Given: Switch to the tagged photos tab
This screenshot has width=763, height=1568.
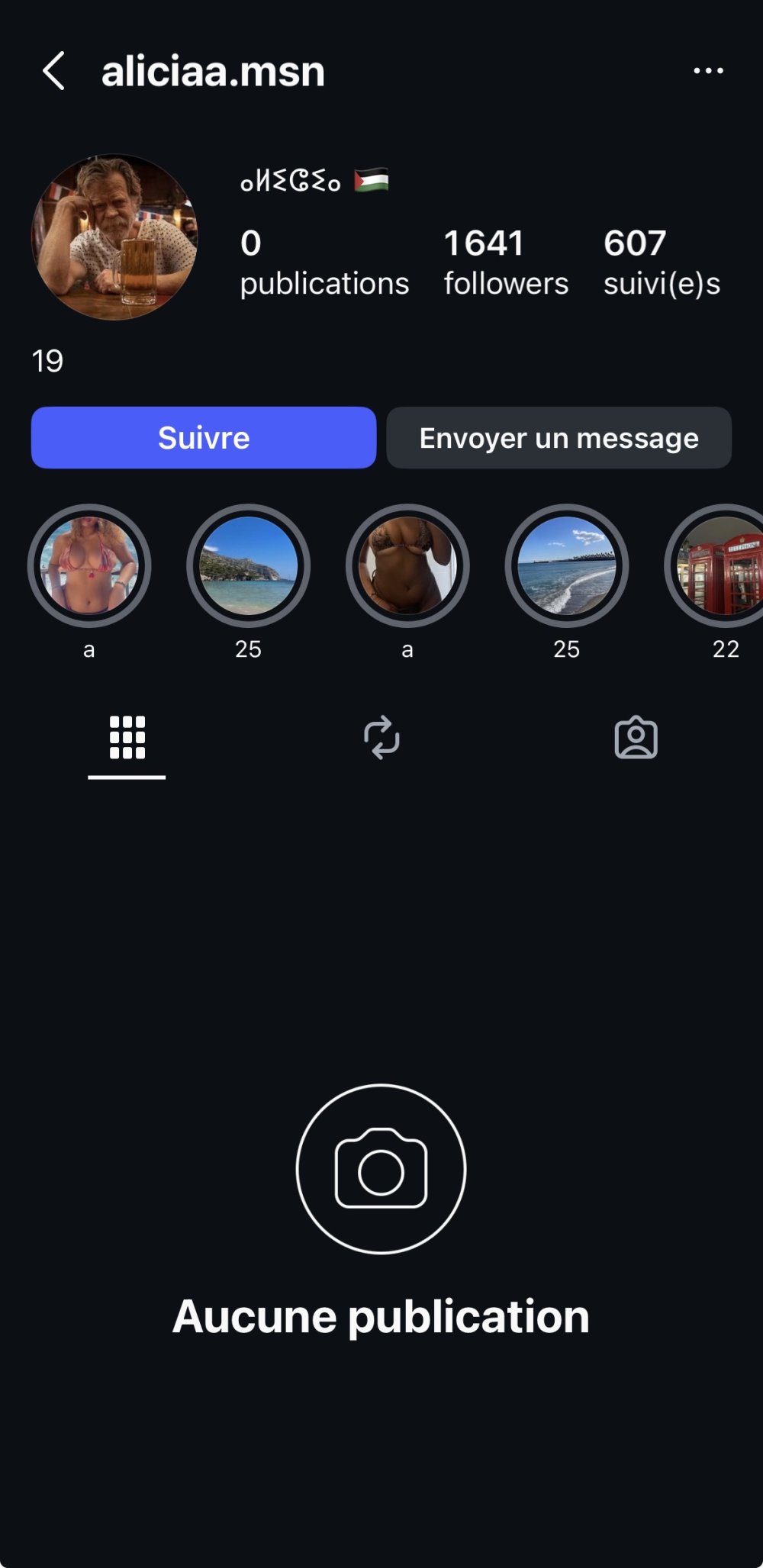Looking at the screenshot, I should (636, 738).
